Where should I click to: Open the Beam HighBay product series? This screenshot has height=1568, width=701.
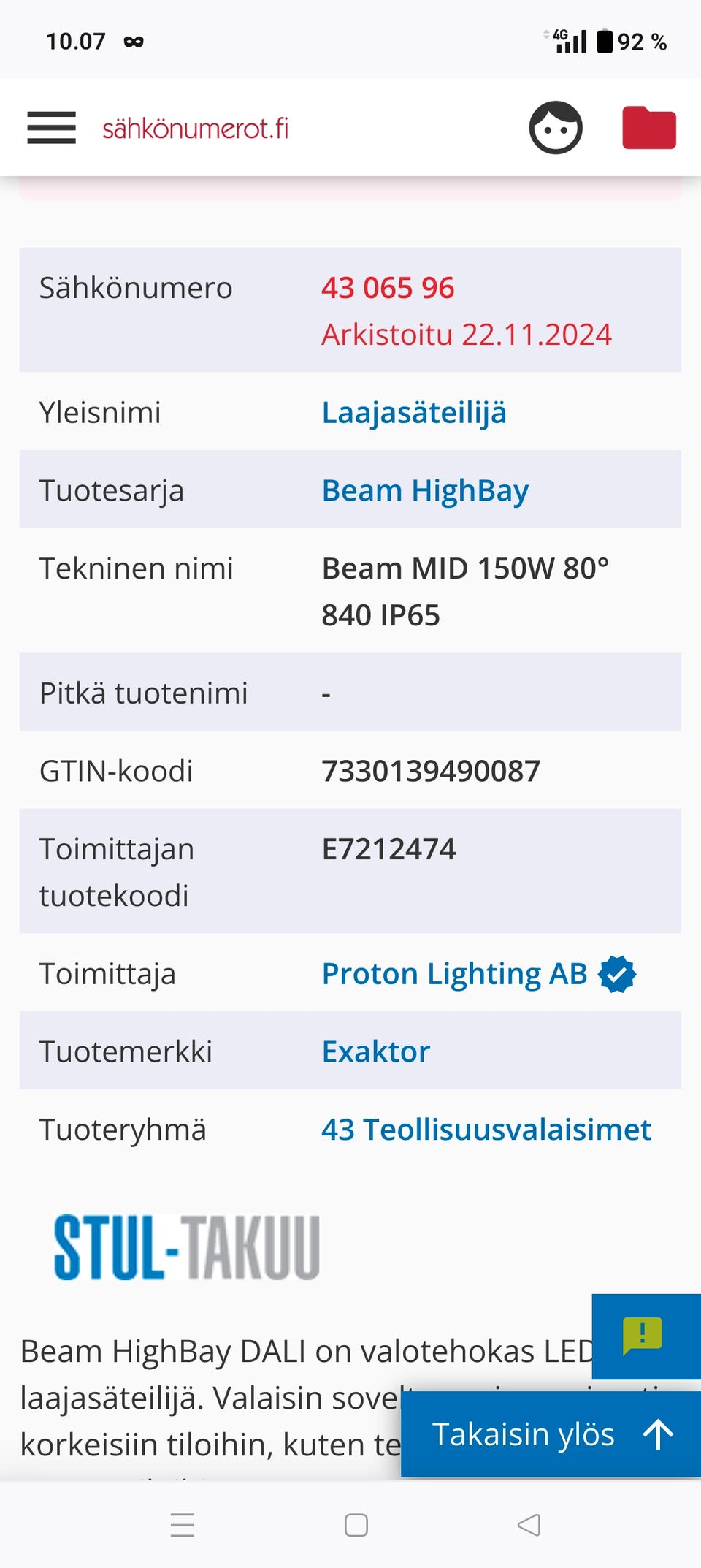pos(425,490)
